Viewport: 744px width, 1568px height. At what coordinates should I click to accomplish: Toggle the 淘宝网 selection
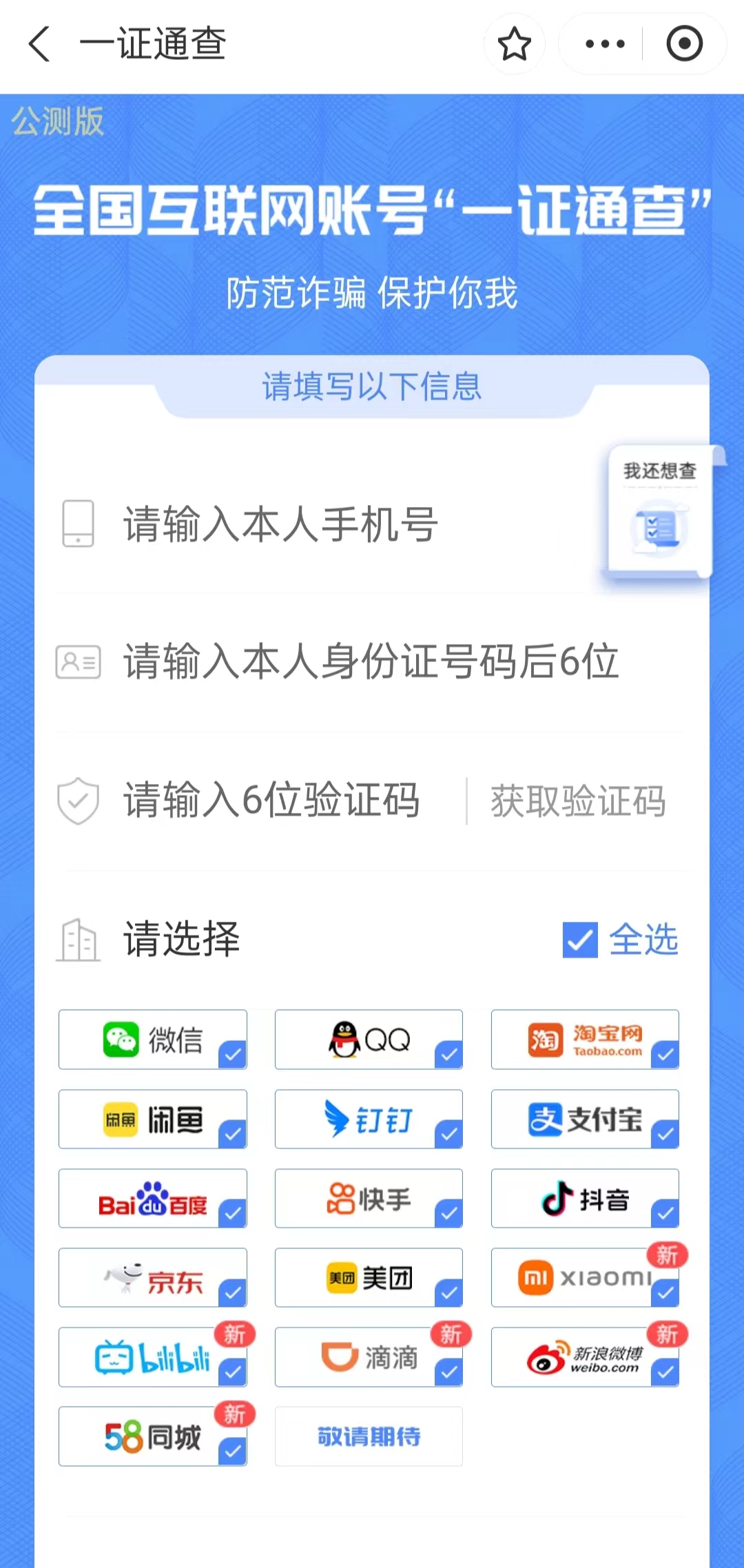click(585, 1040)
